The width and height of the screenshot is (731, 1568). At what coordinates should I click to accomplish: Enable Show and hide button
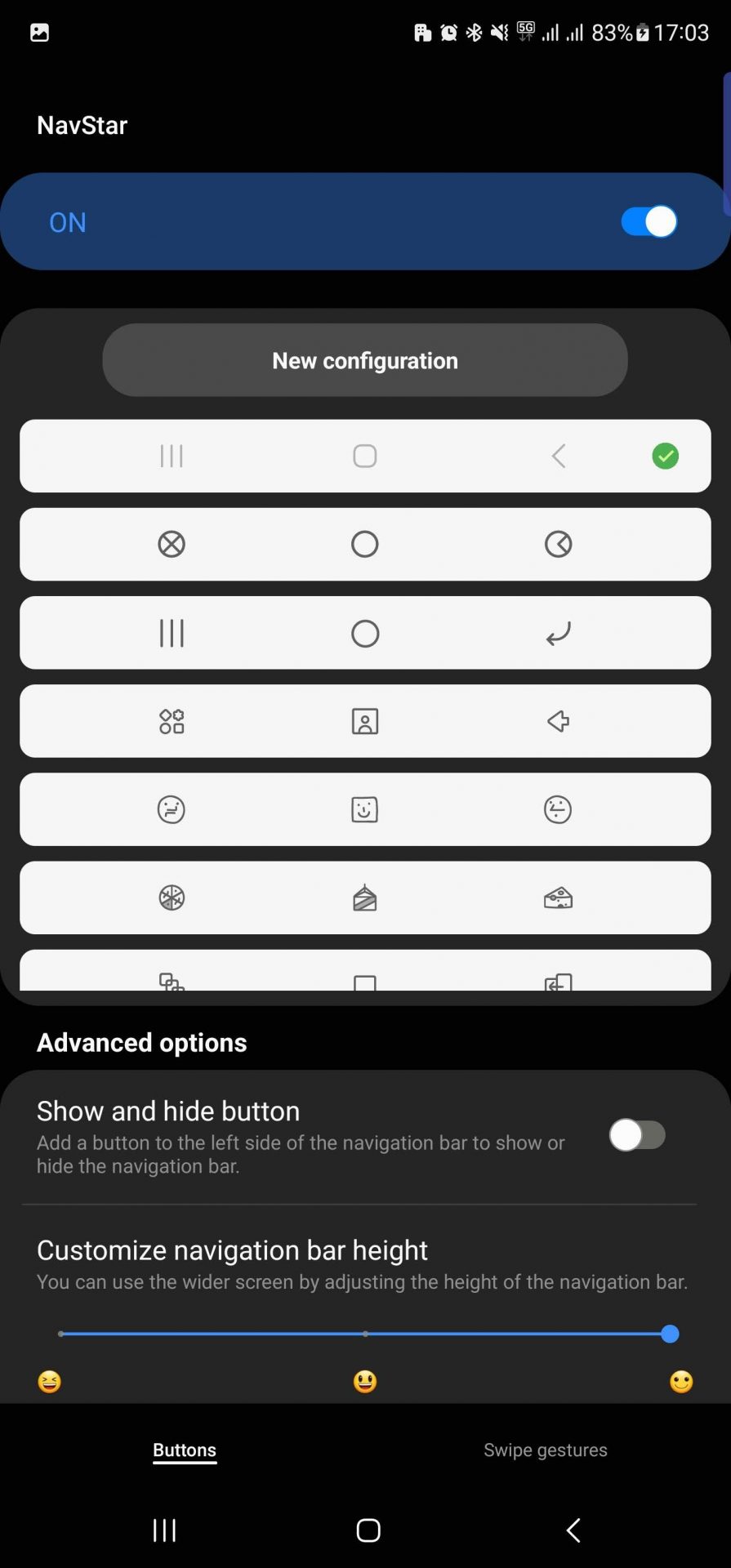coord(637,1134)
